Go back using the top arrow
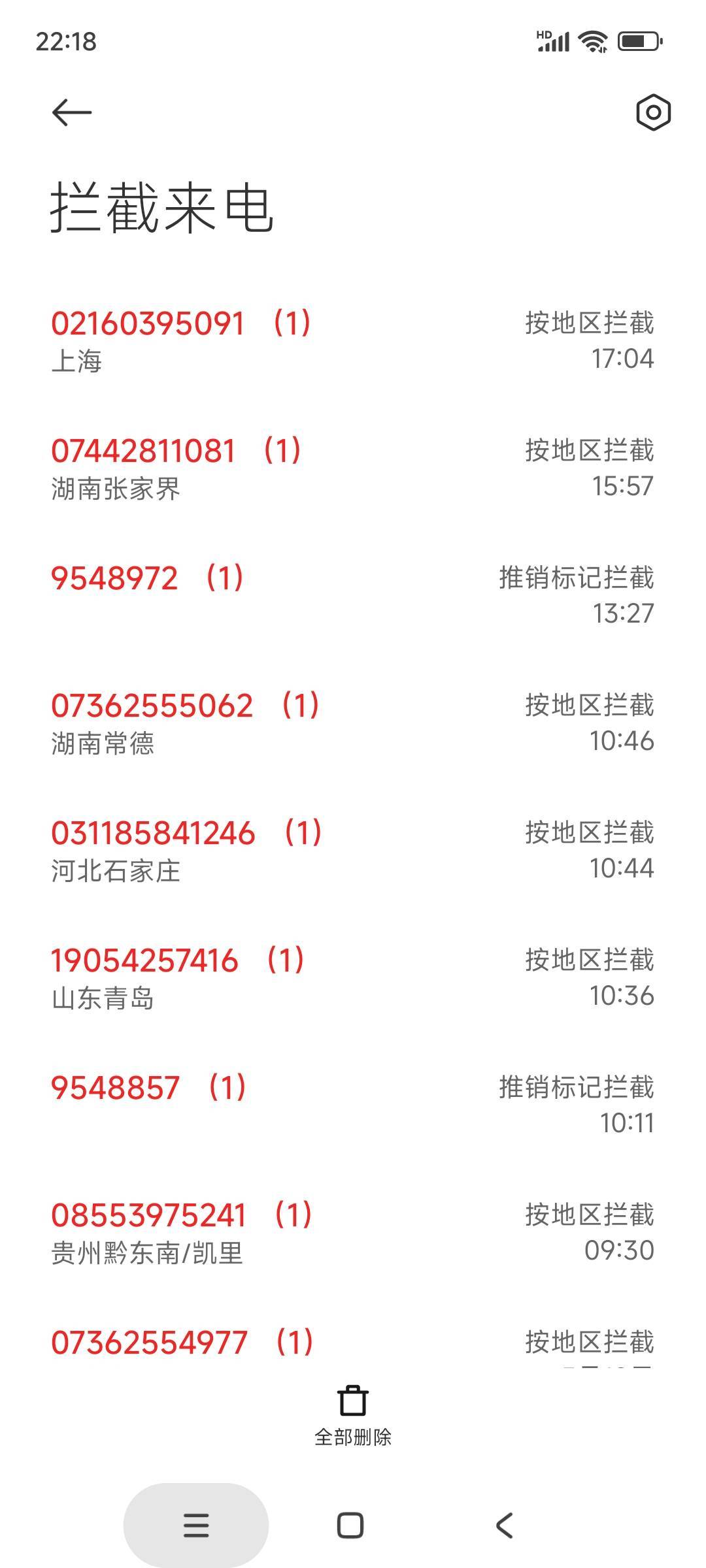The image size is (706, 1568). point(71,112)
